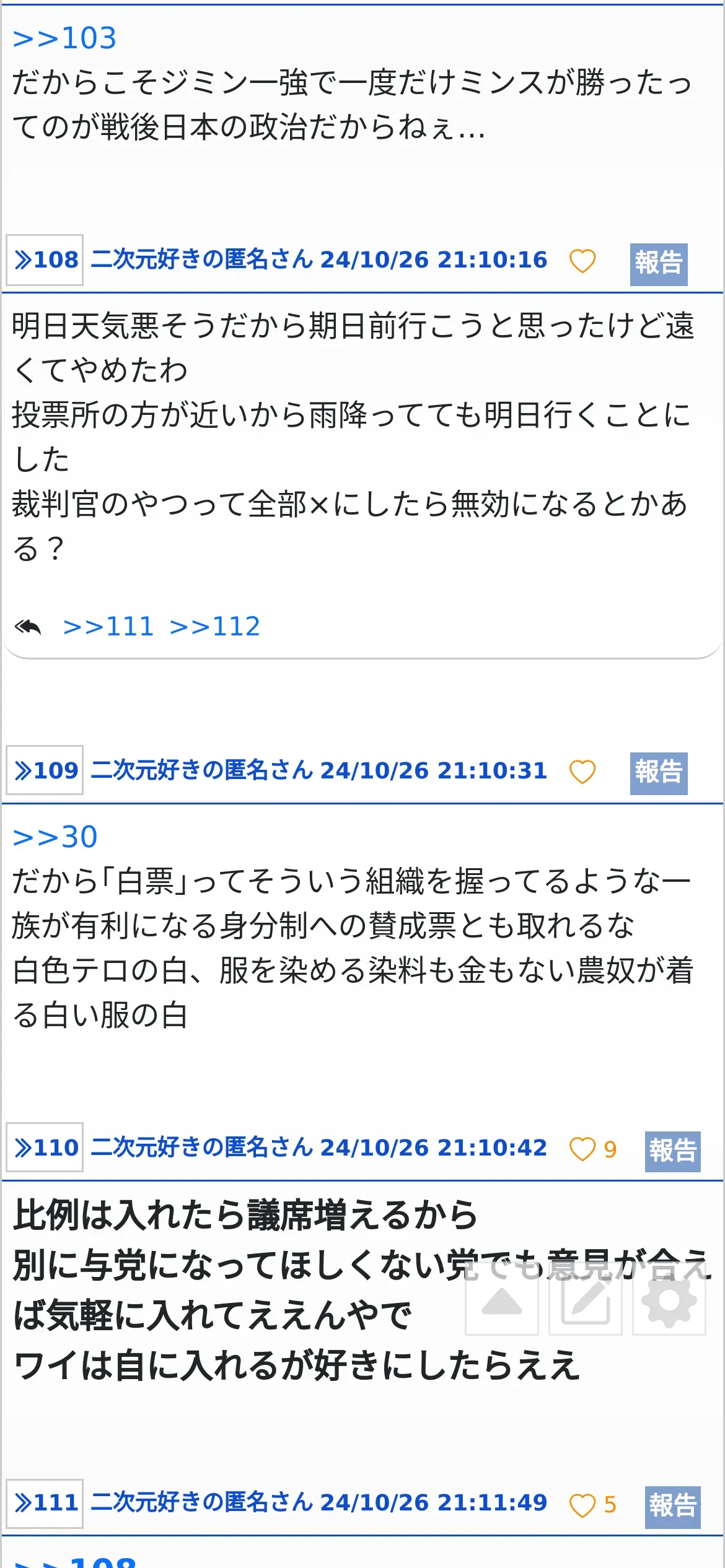Report post 109 via 報告 button
This screenshot has width=725, height=1568.
[x=659, y=773]
